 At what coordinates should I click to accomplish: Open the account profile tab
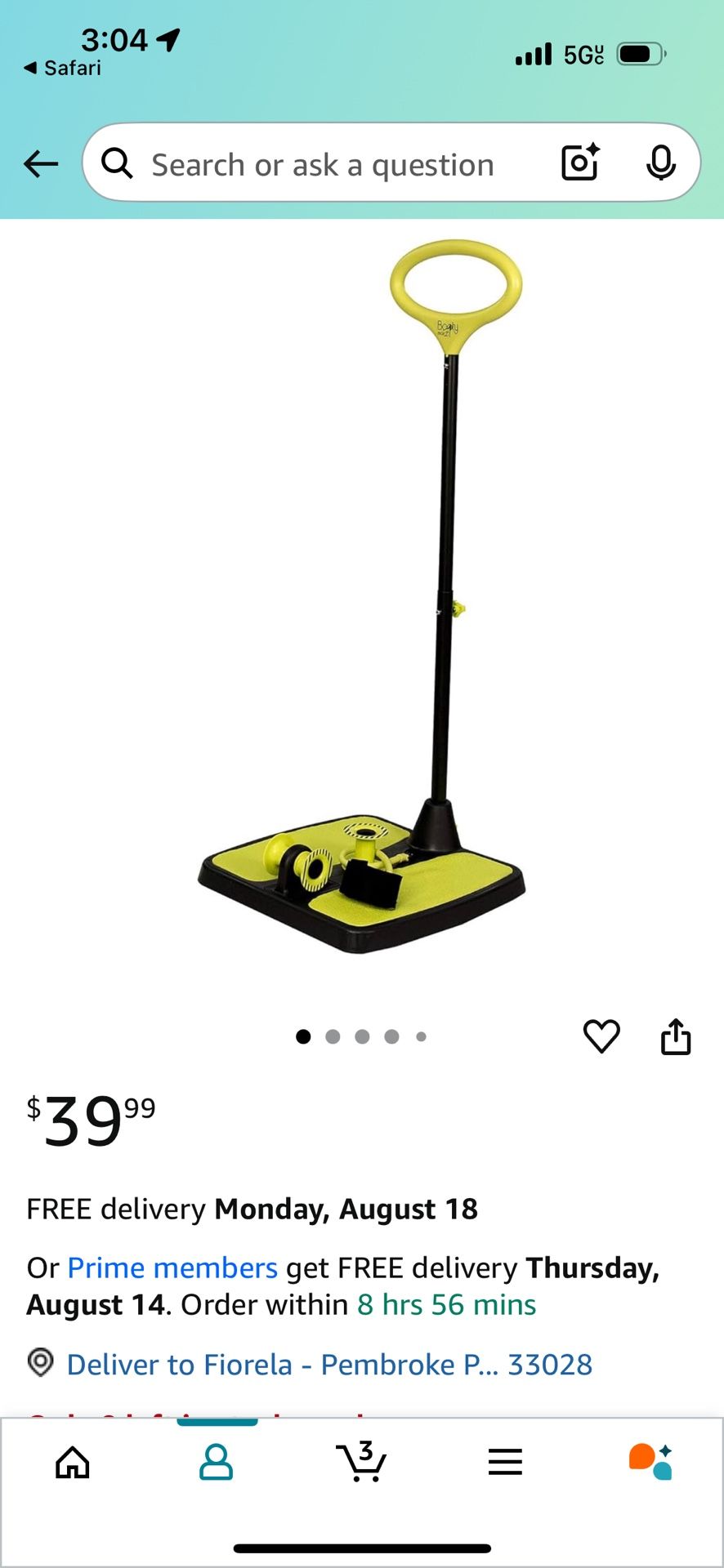[x=217, y=1462]
